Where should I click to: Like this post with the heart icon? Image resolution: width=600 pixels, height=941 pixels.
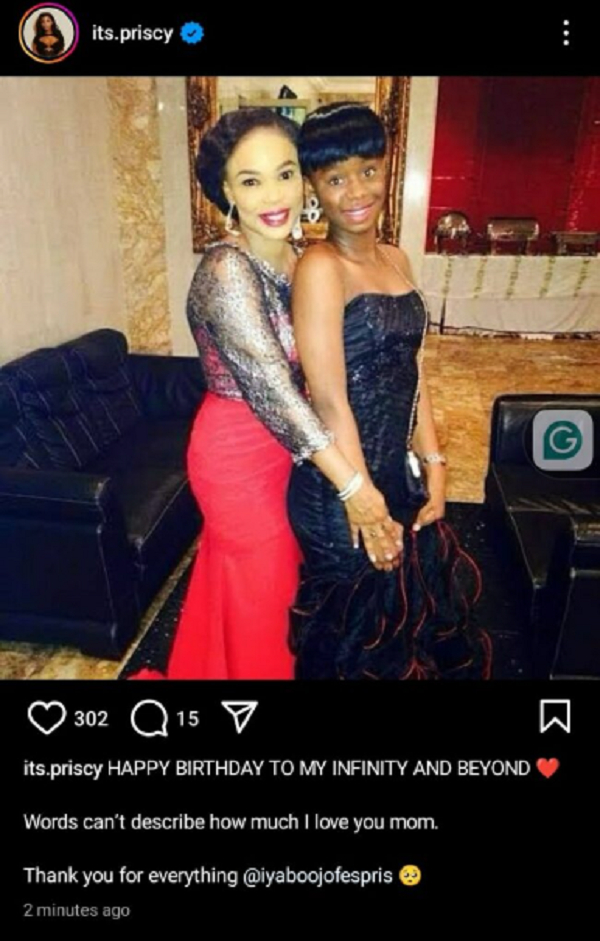pos(46,717)
